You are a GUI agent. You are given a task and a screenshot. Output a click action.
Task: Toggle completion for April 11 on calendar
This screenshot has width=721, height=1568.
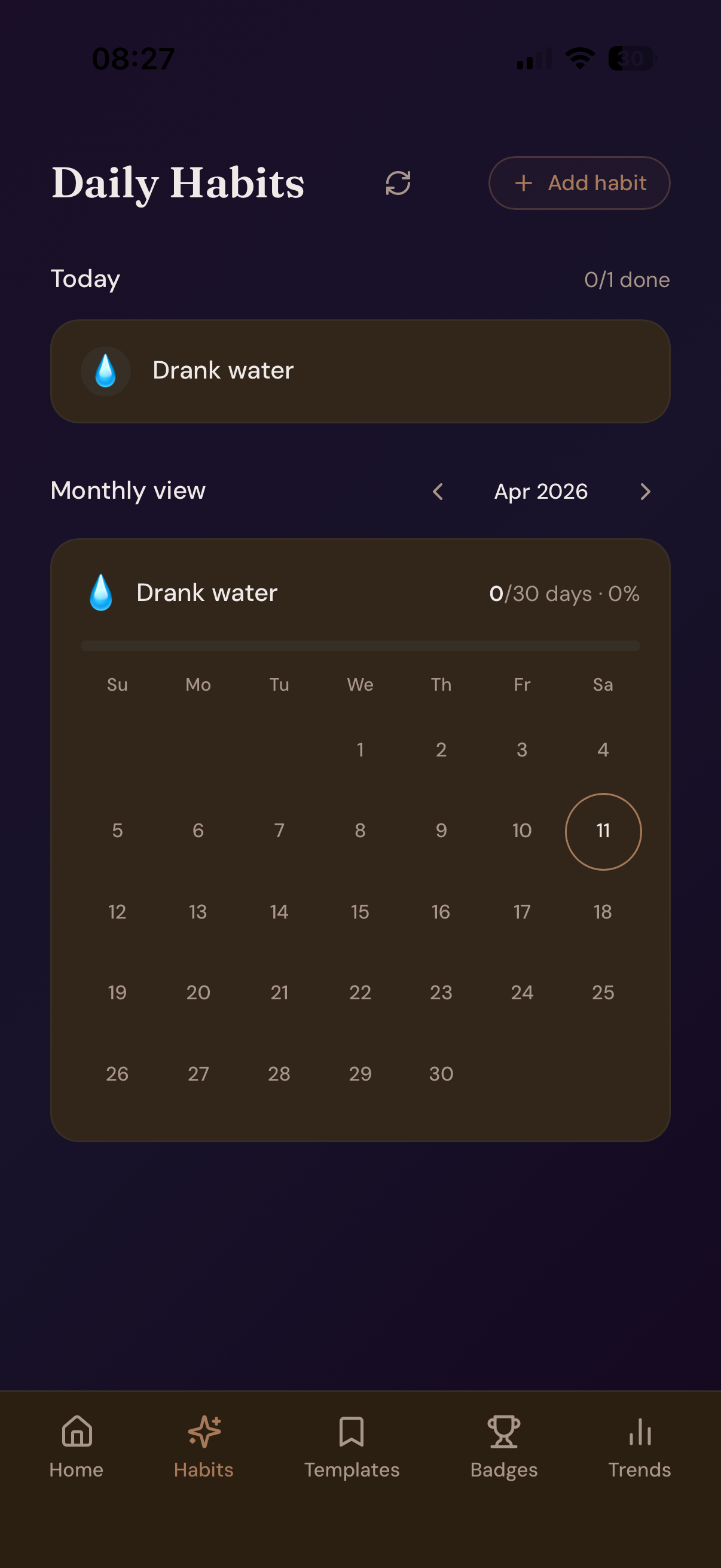pyautogui.click(x=603, y=830)
